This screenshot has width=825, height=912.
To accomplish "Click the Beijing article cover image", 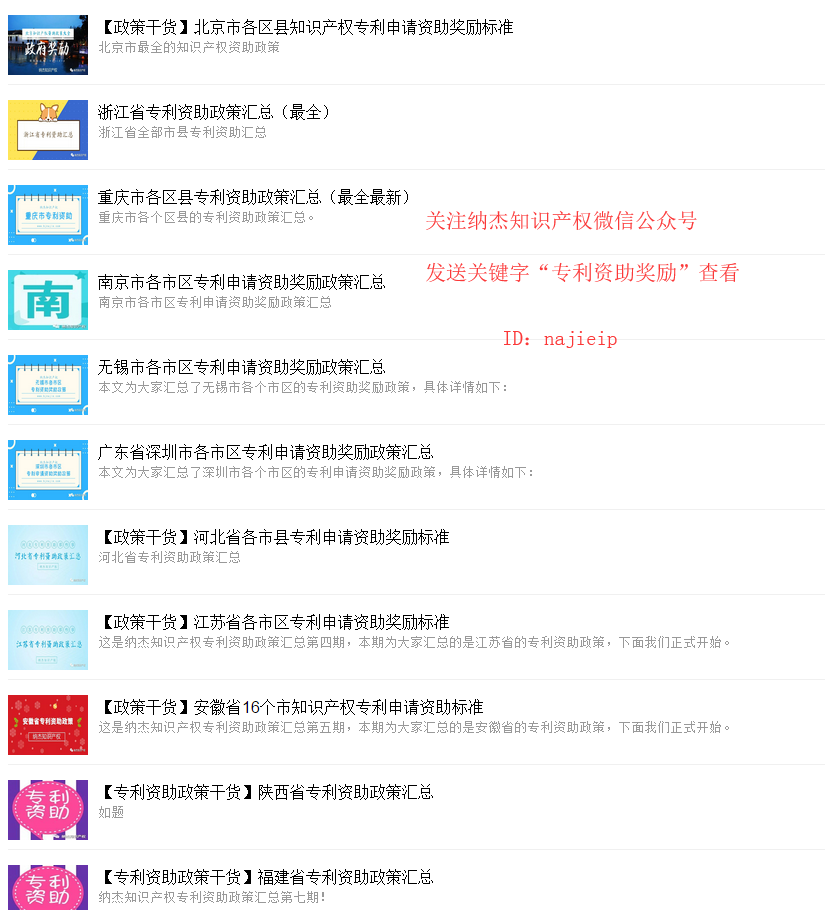I will [x=47, y=45].
